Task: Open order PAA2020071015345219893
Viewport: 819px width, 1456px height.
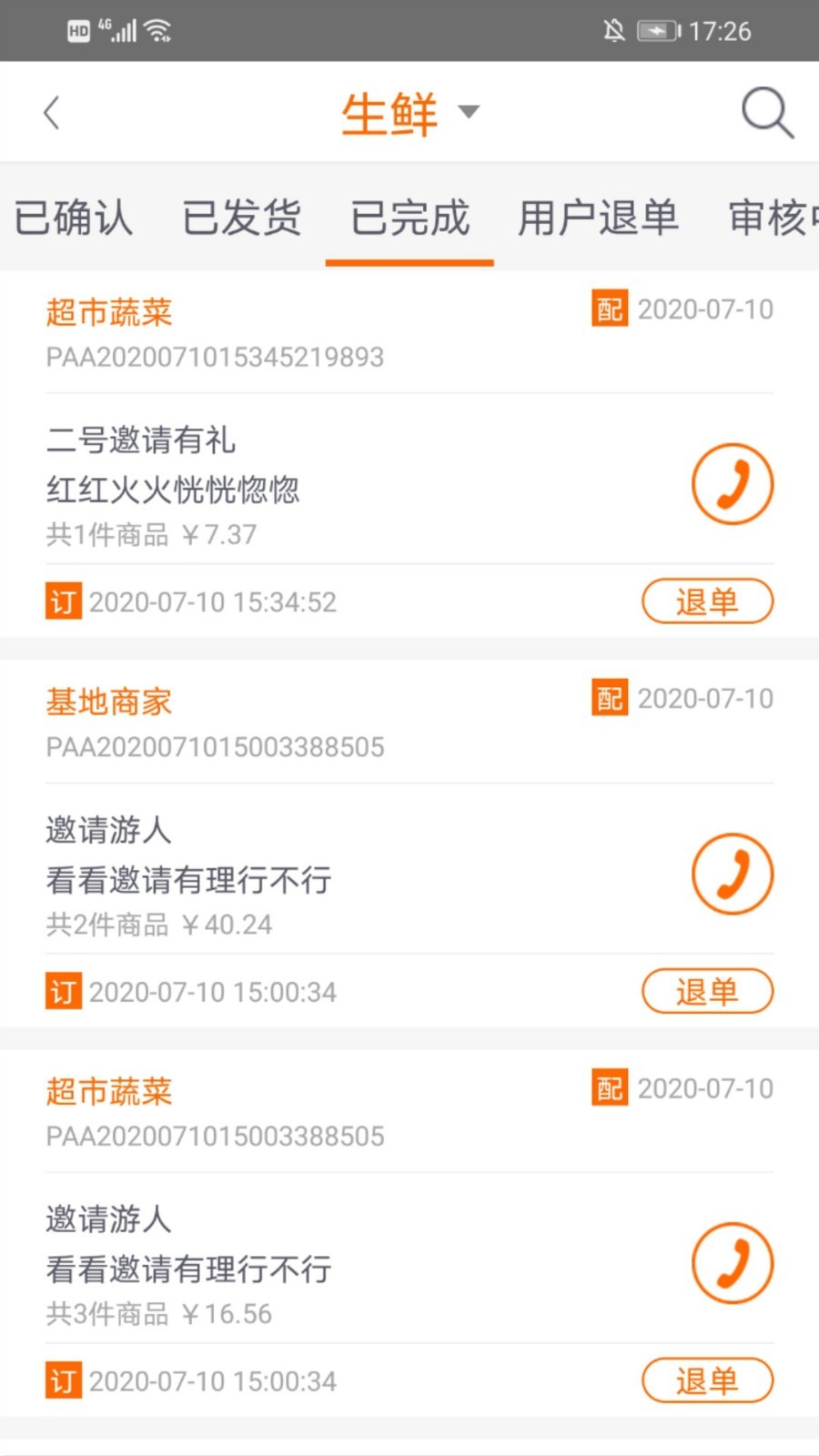Action: coord(215,356)
